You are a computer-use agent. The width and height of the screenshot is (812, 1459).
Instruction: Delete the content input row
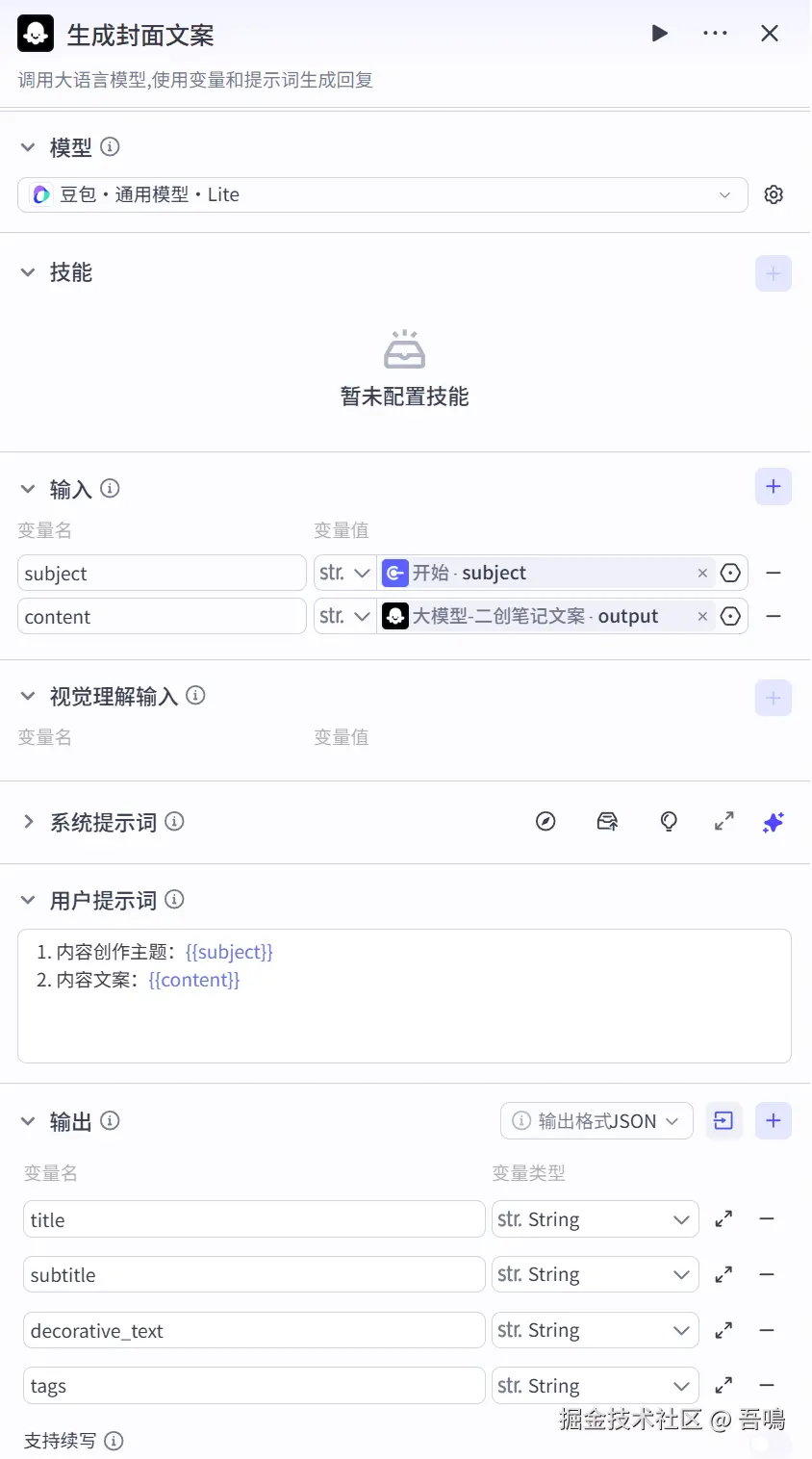(x=773, y=617)
